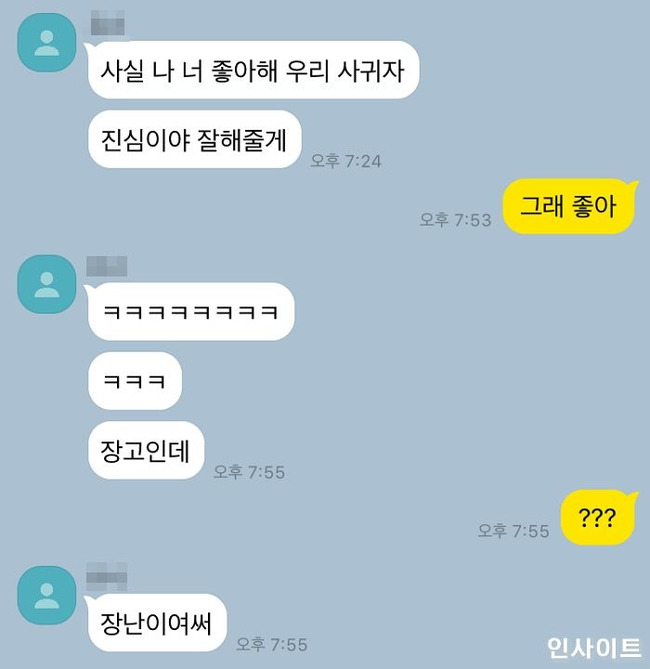Open sender's profile avatar beside '사실 나 너 좋아해' message
Screen dimensions: 650x669
coord(47,43)
